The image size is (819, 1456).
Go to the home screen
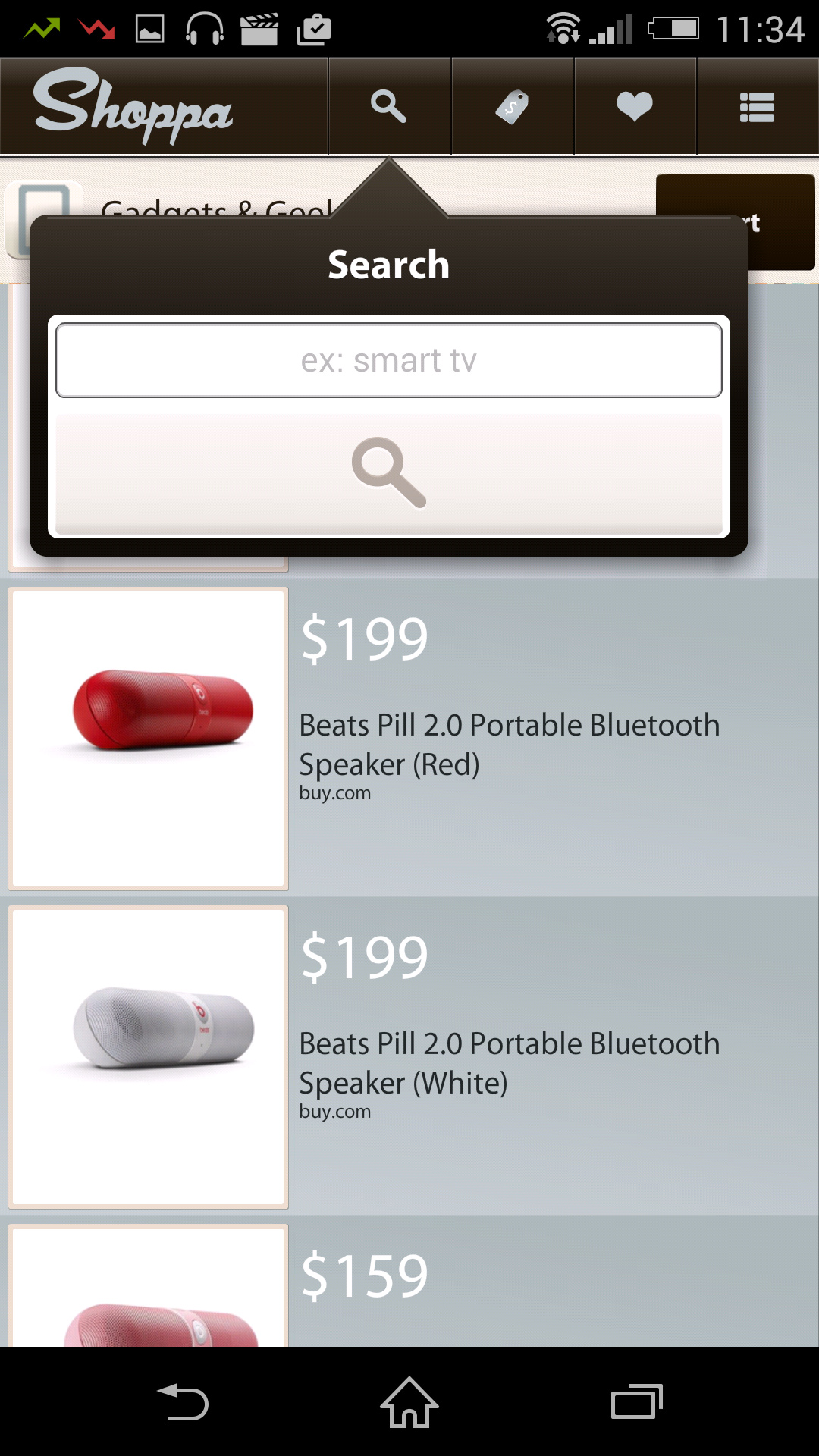(x=409, y=1401)
